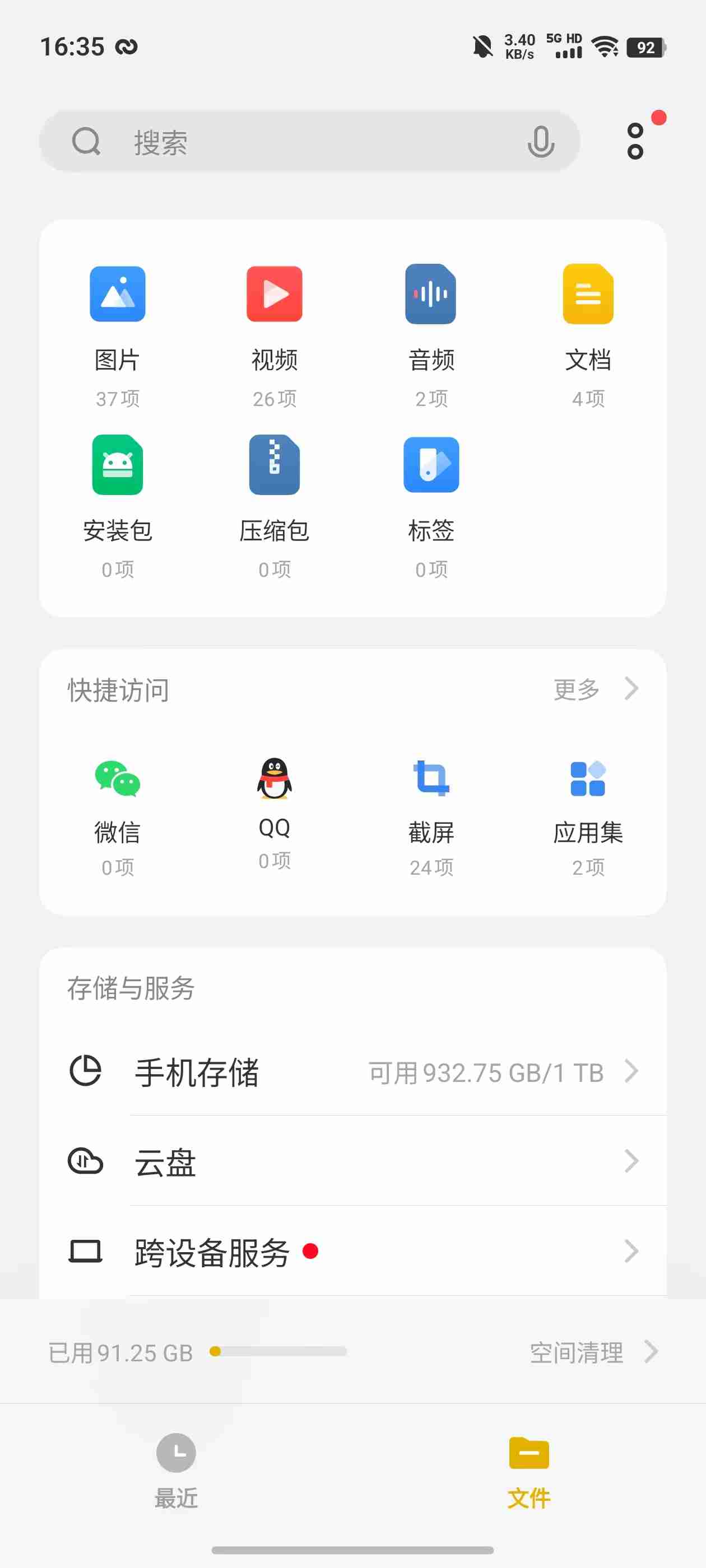Expand the 云盘 (Cloud drive) entry
This screenshot has height=1568, width=706.
[354, 1162]
